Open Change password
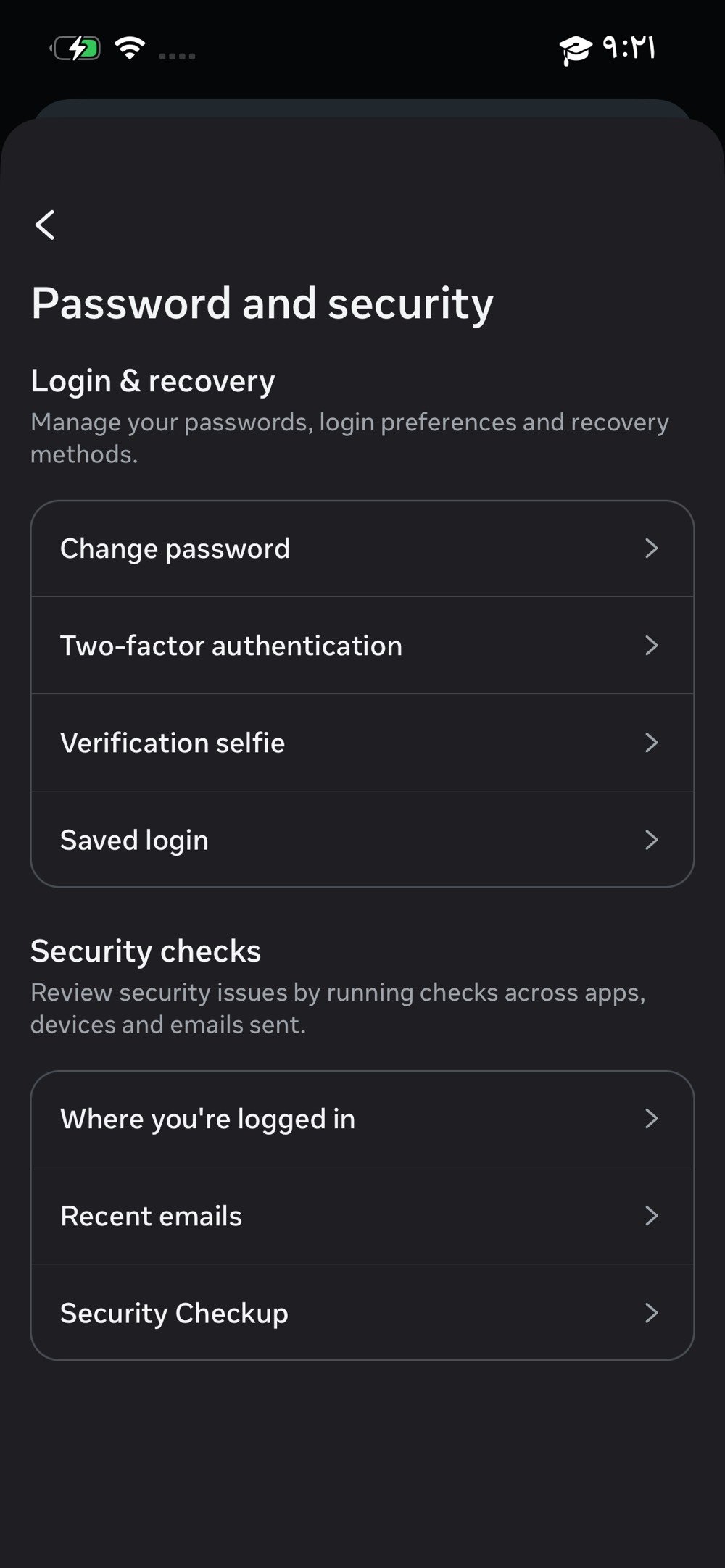The image size is (725, 1568). pos(362,549)
